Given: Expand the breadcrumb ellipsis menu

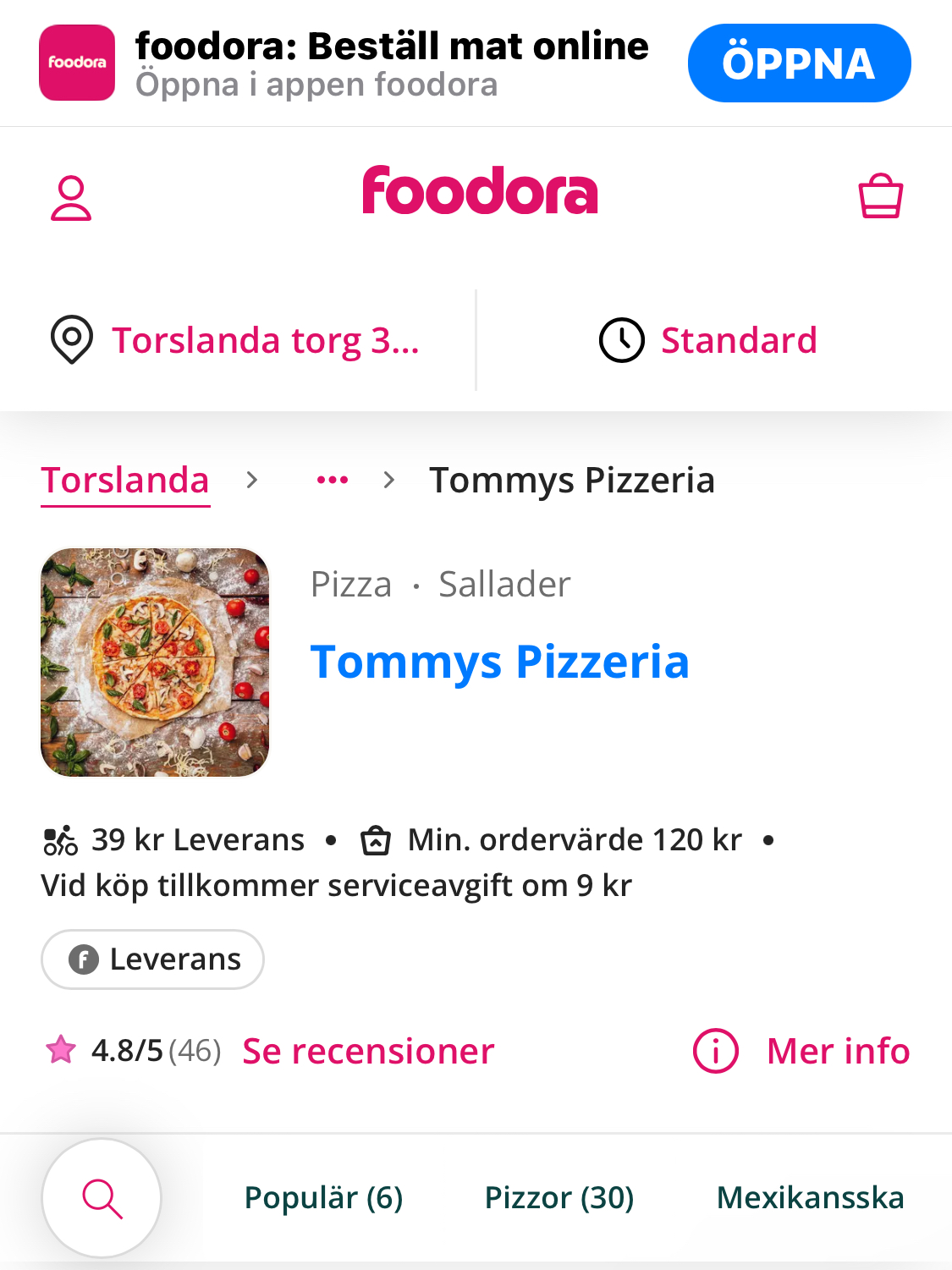Looking at the screenshot, I should [x=332, y=479].
